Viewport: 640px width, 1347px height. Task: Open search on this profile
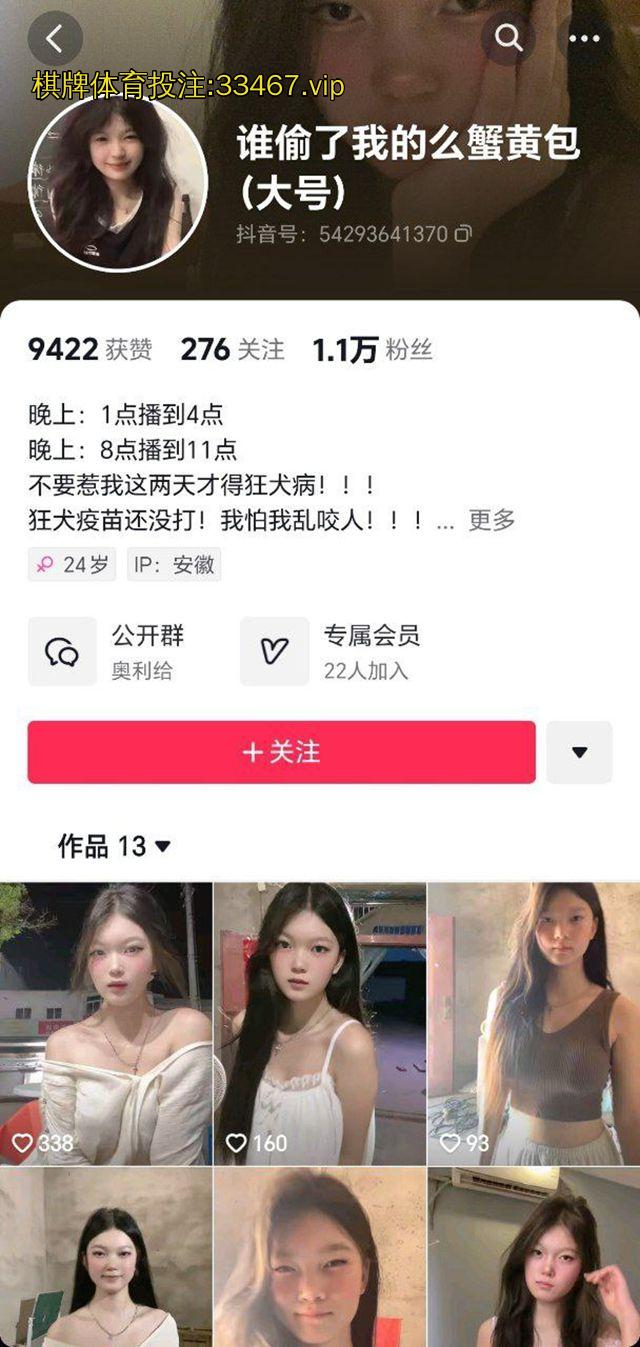point(509,39)
